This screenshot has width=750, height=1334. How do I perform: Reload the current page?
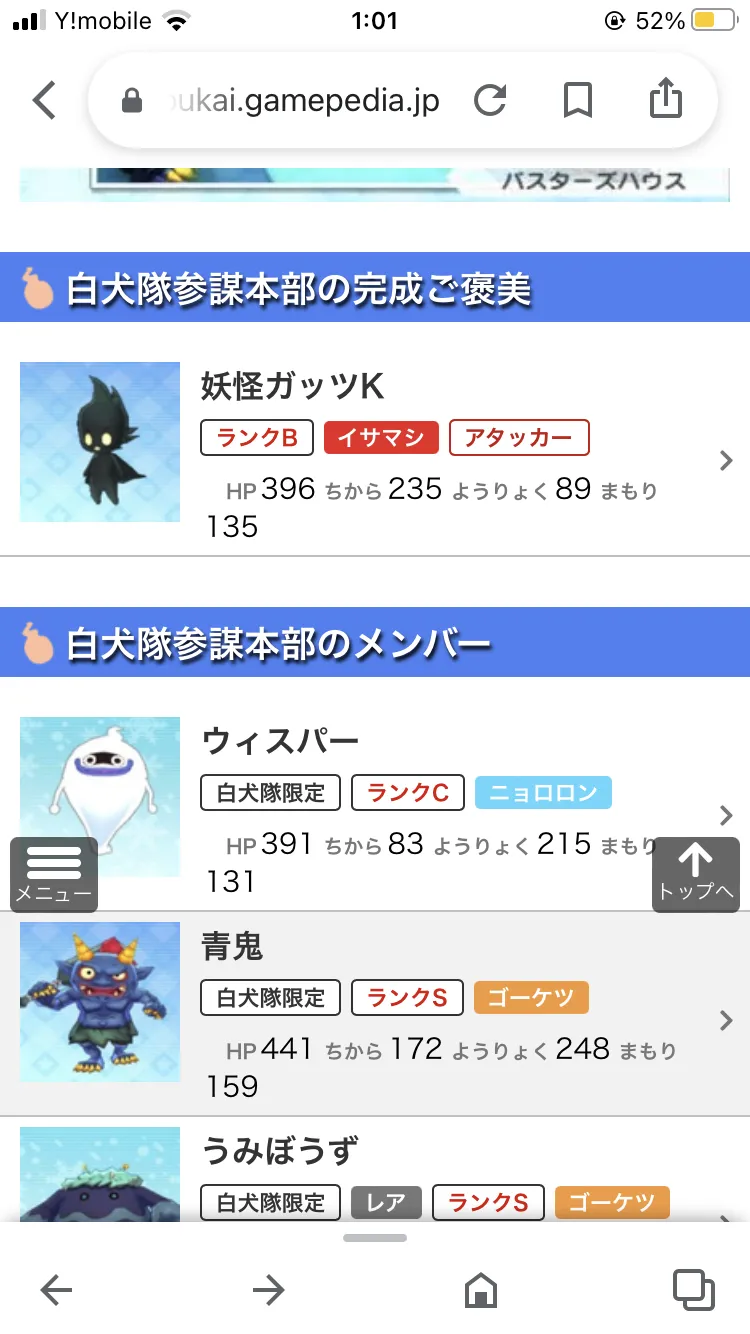point(490,100)
